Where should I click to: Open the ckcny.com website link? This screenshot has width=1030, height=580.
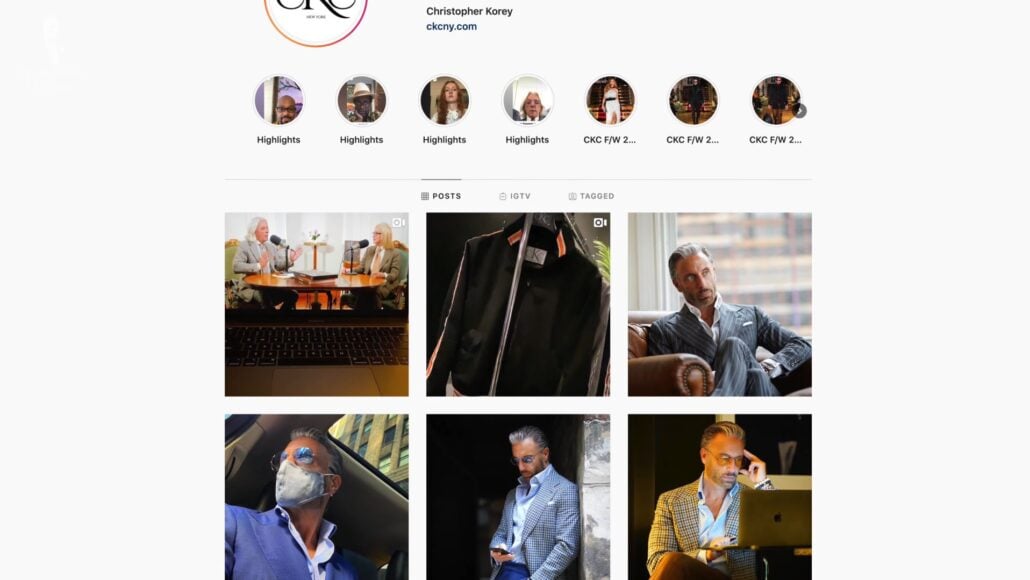[451, 27]
